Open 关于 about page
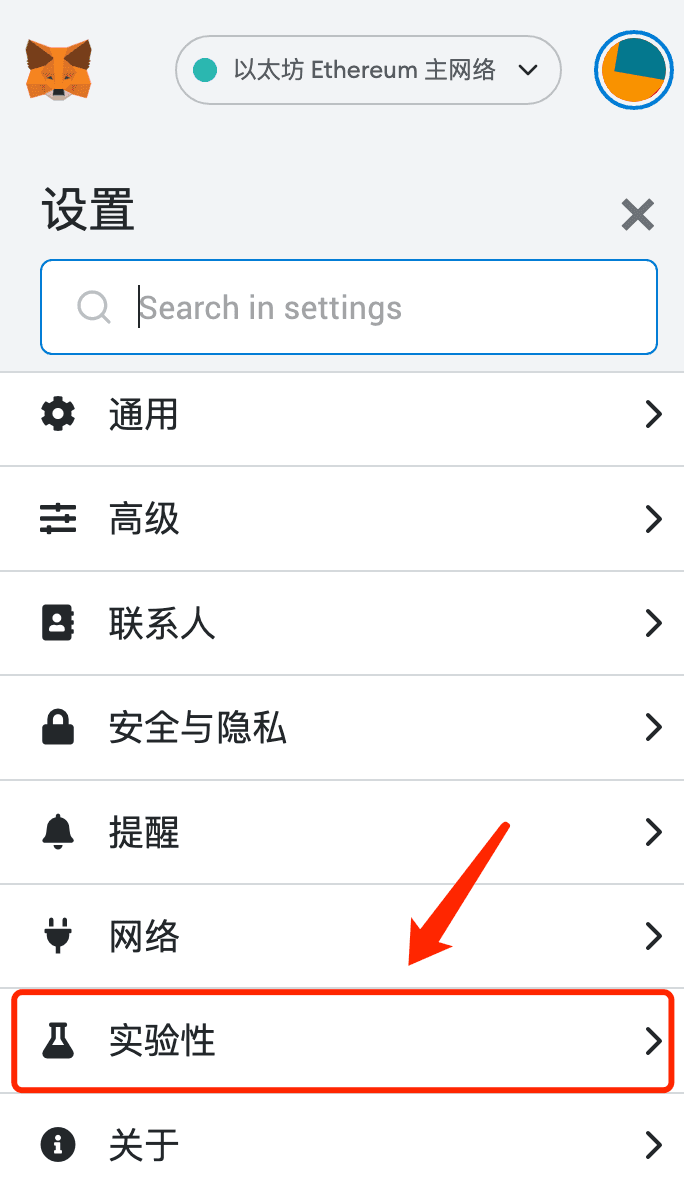 coord(342,1145)
